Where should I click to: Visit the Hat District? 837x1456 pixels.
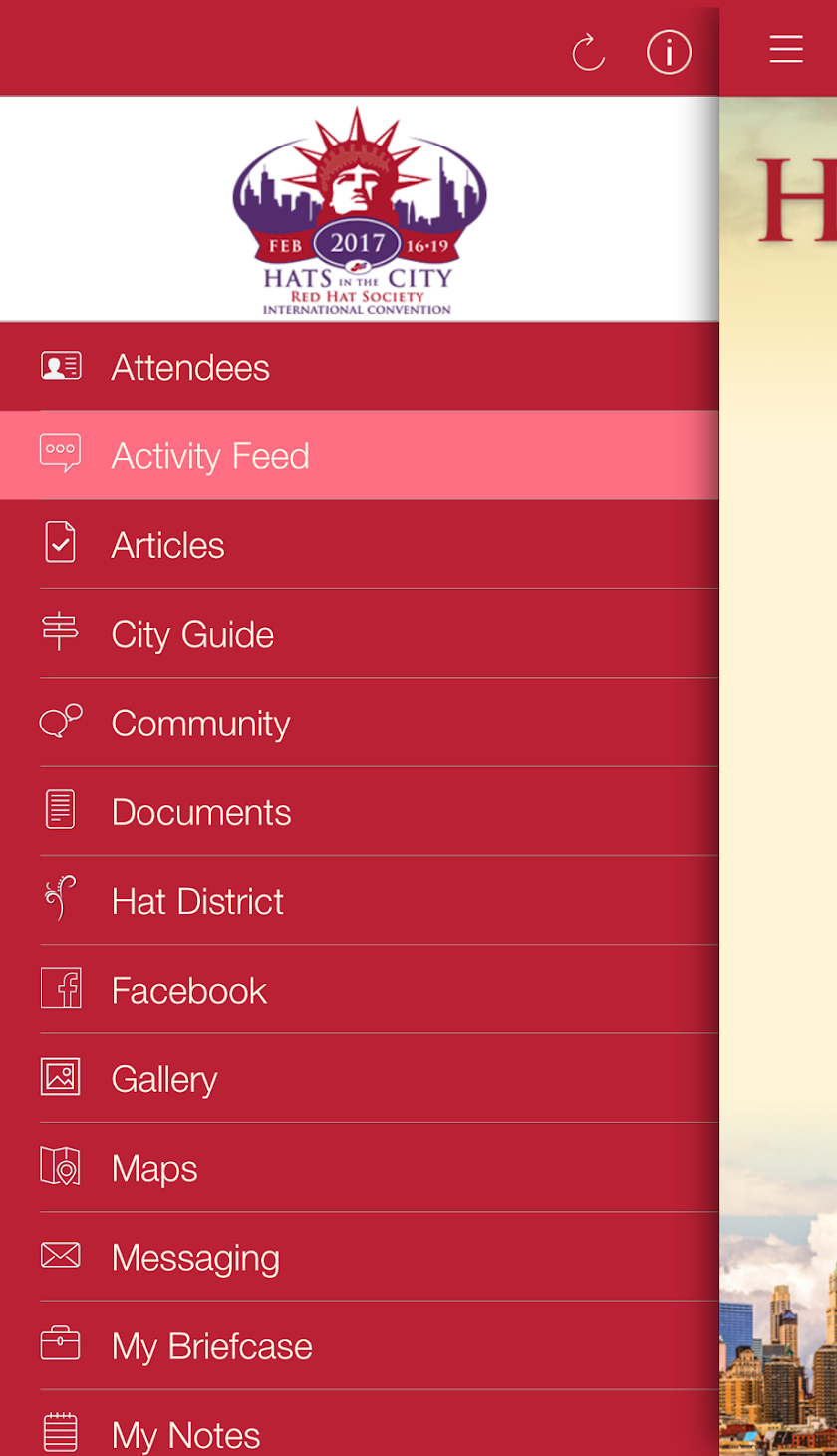197,901
